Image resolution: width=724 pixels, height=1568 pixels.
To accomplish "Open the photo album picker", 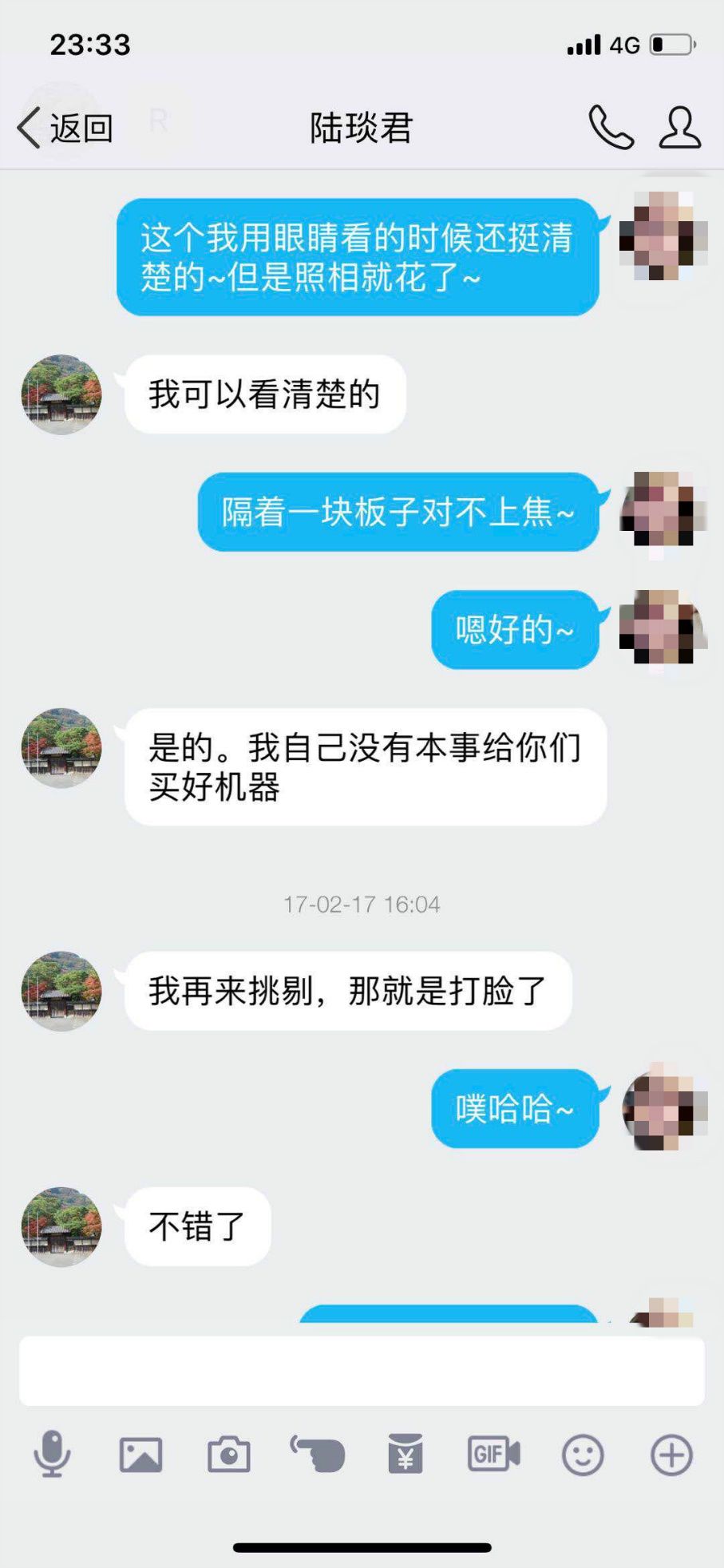I will 140,1455.
